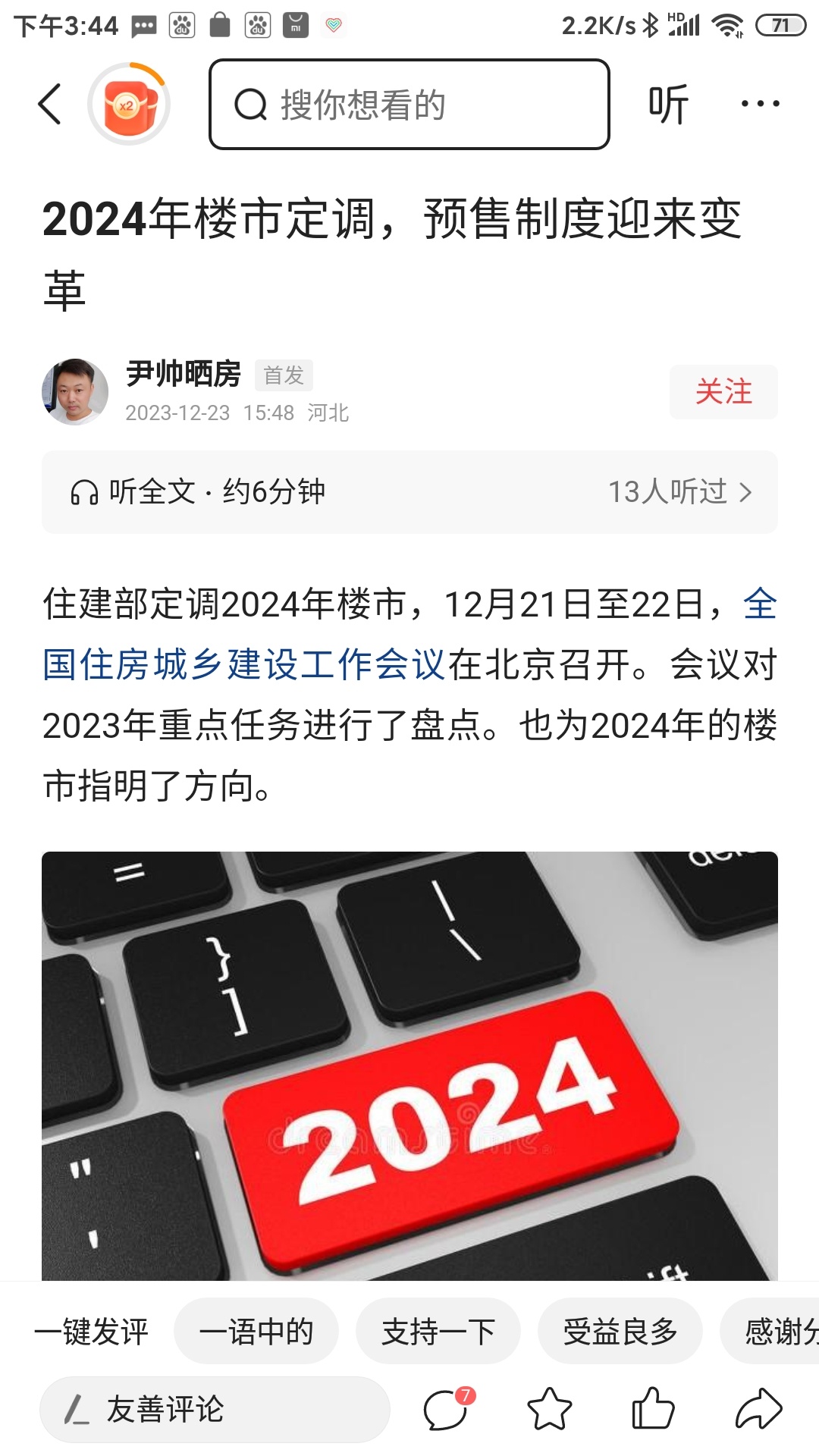Image resolution: width=819 pixels, height=1456 pixels.
Task: Tap the 友善评论 comment field
Action: [215, 1410]
